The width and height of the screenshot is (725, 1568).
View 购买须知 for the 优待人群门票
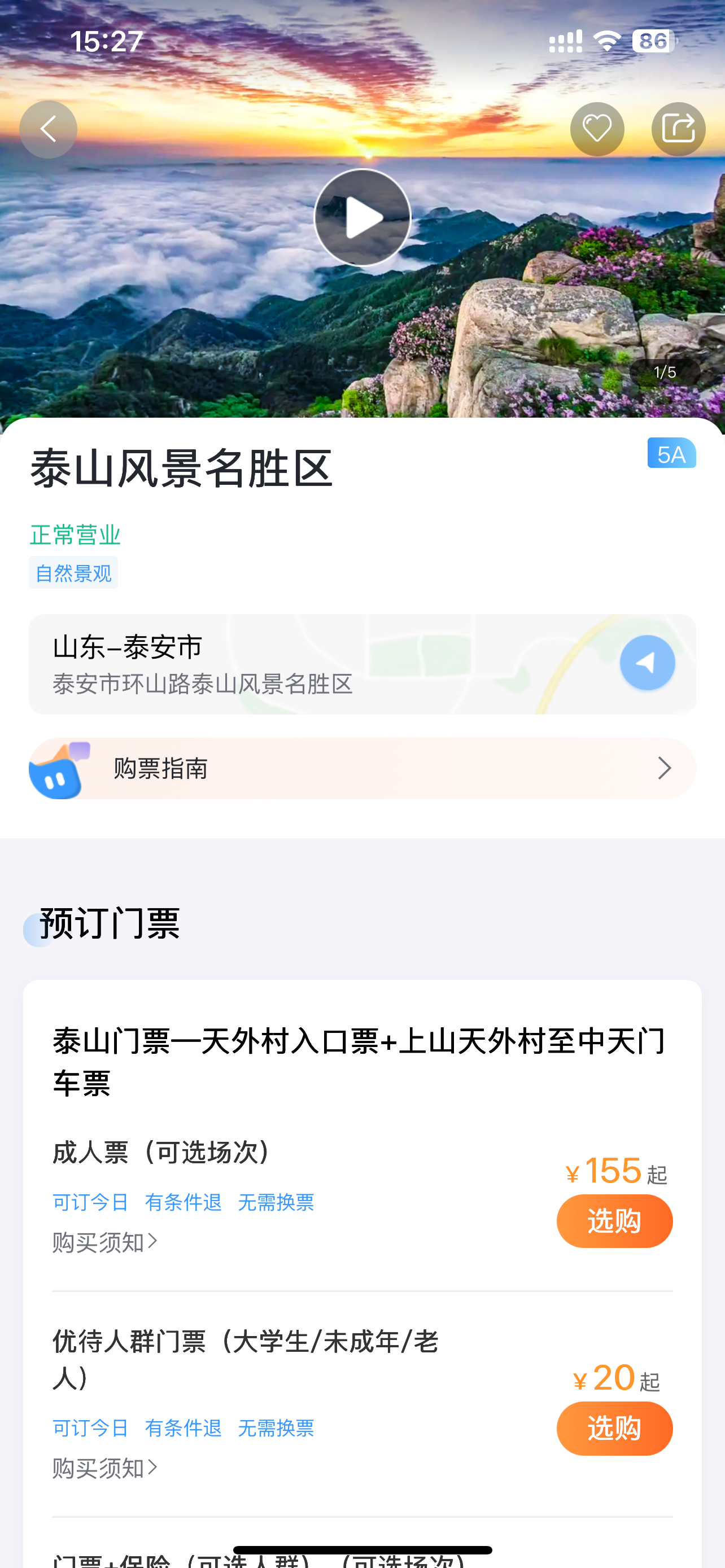pyautogui.click(x=104, y=1468)
